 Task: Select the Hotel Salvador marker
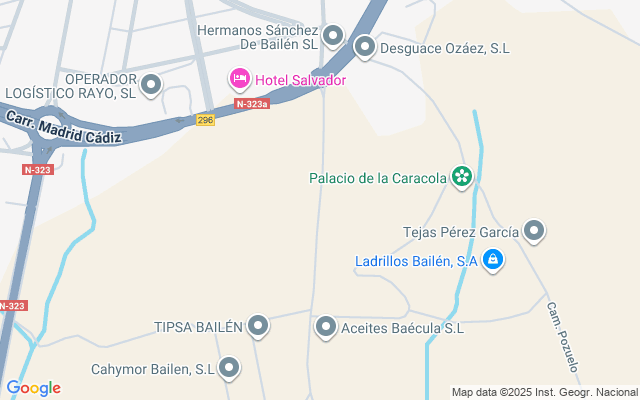[x=239, y=78]
